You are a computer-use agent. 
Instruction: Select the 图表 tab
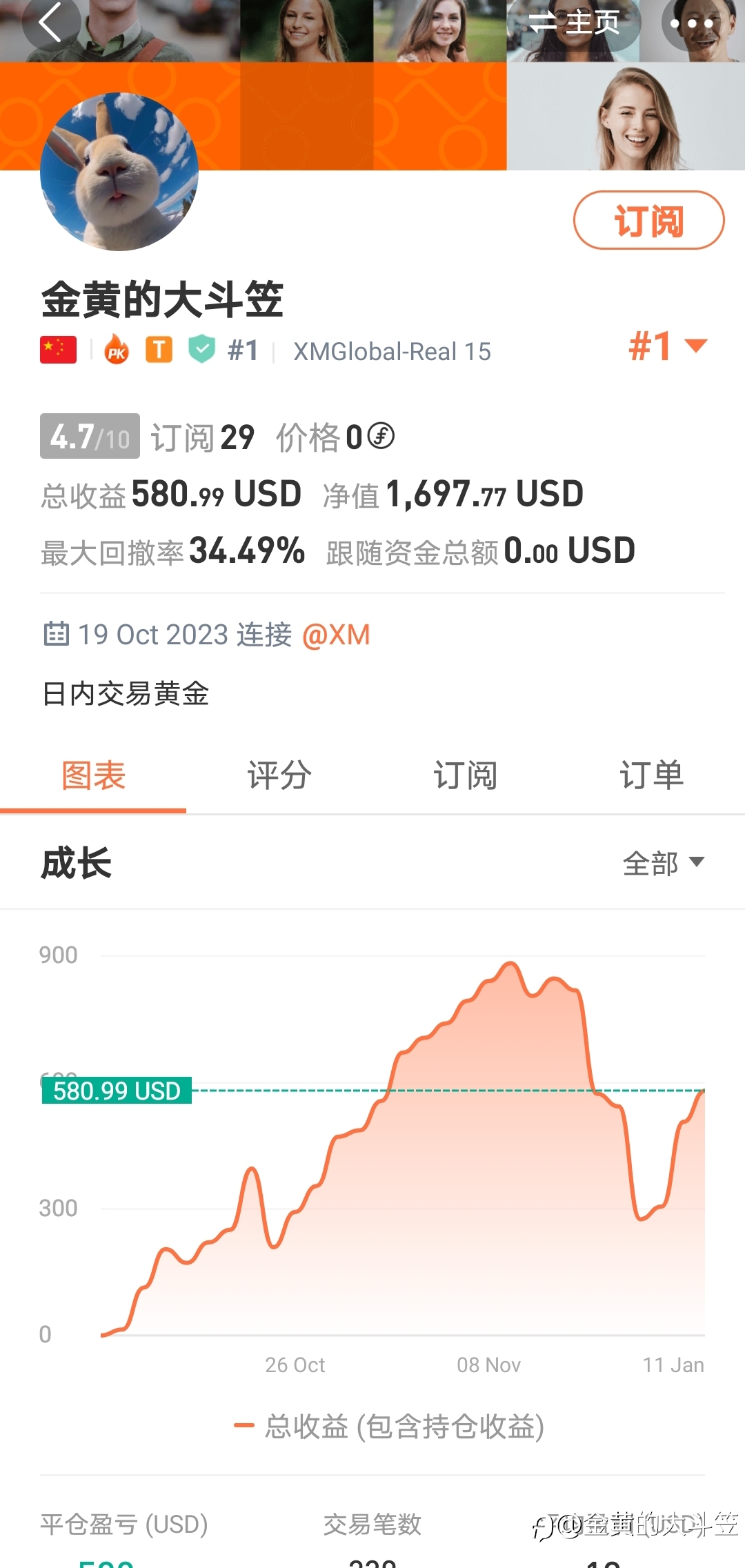pyautogui.click(x=93, y=775)
